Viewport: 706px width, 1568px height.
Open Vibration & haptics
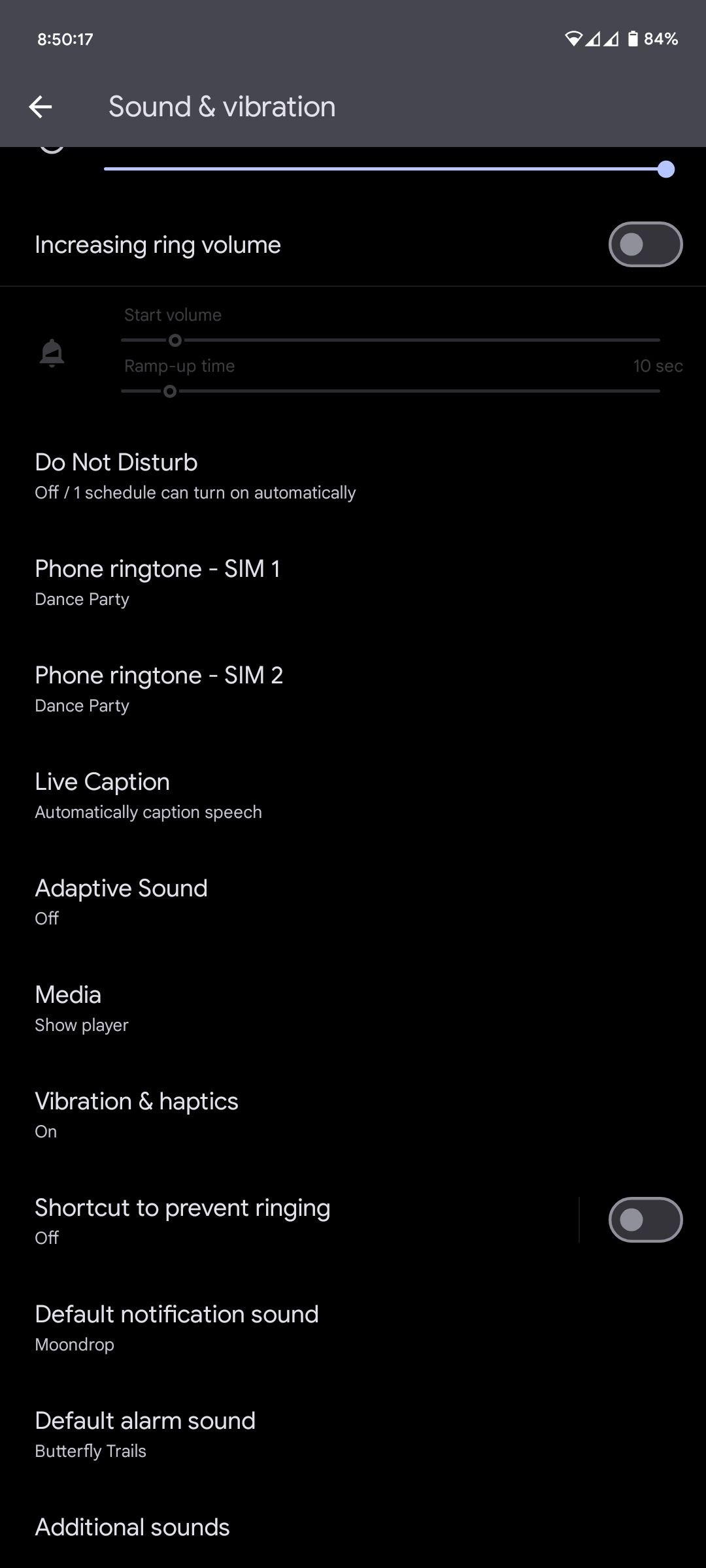point(353,1115)
